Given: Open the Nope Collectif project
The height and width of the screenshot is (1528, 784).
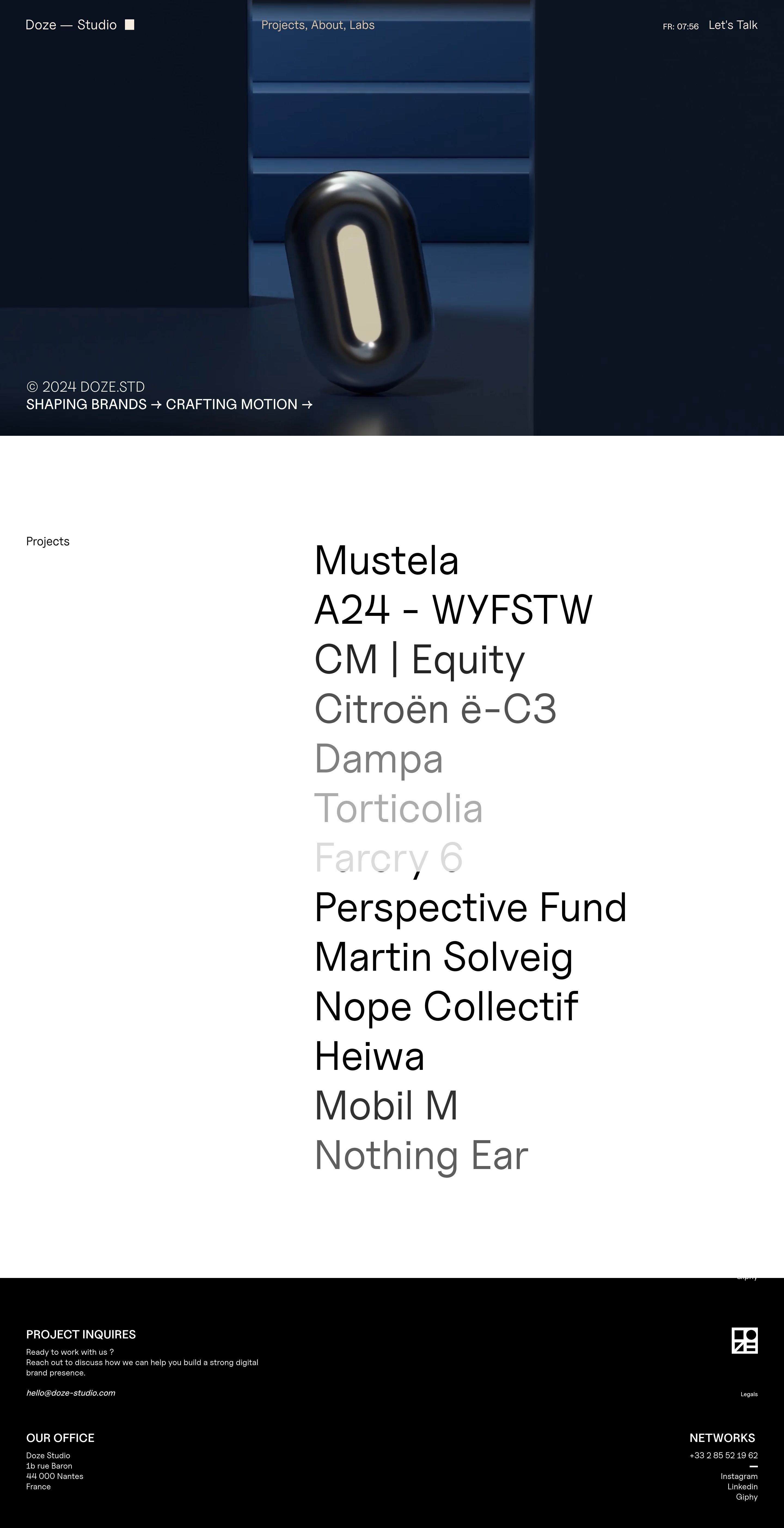Looking at the screenshot, I should 446,1007.
